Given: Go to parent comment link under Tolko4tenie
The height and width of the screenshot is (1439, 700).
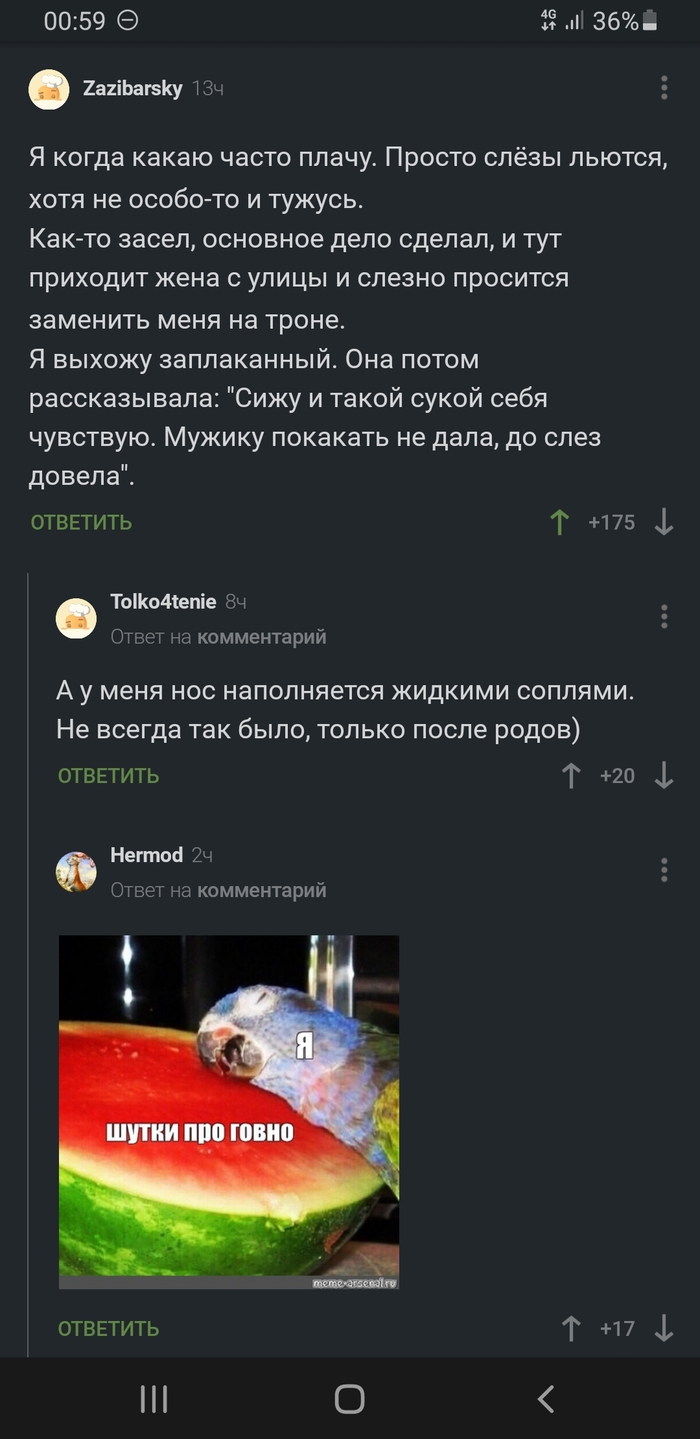Looking at the screenshot, I should [x=261, y=637].
